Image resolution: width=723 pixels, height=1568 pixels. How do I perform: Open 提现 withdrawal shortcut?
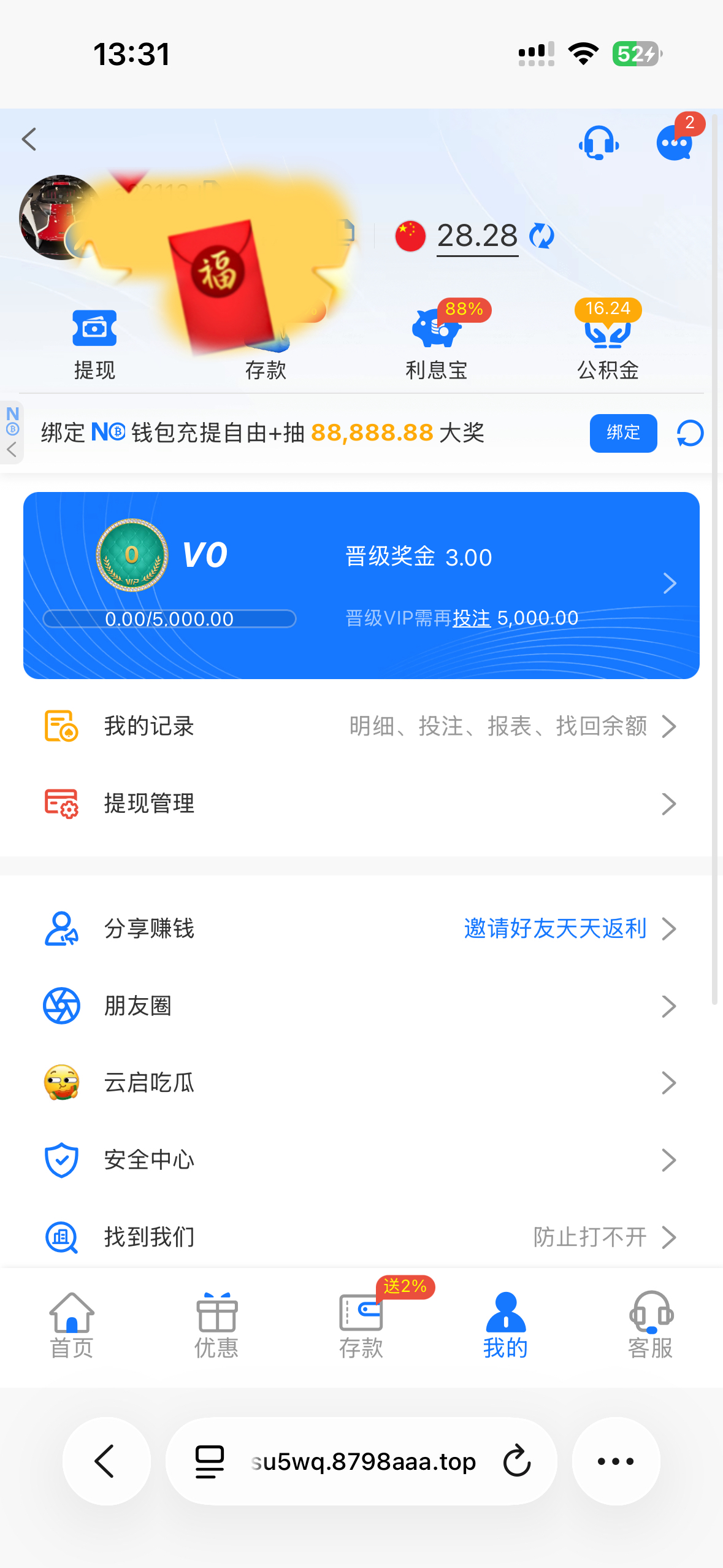click(94, 344)
